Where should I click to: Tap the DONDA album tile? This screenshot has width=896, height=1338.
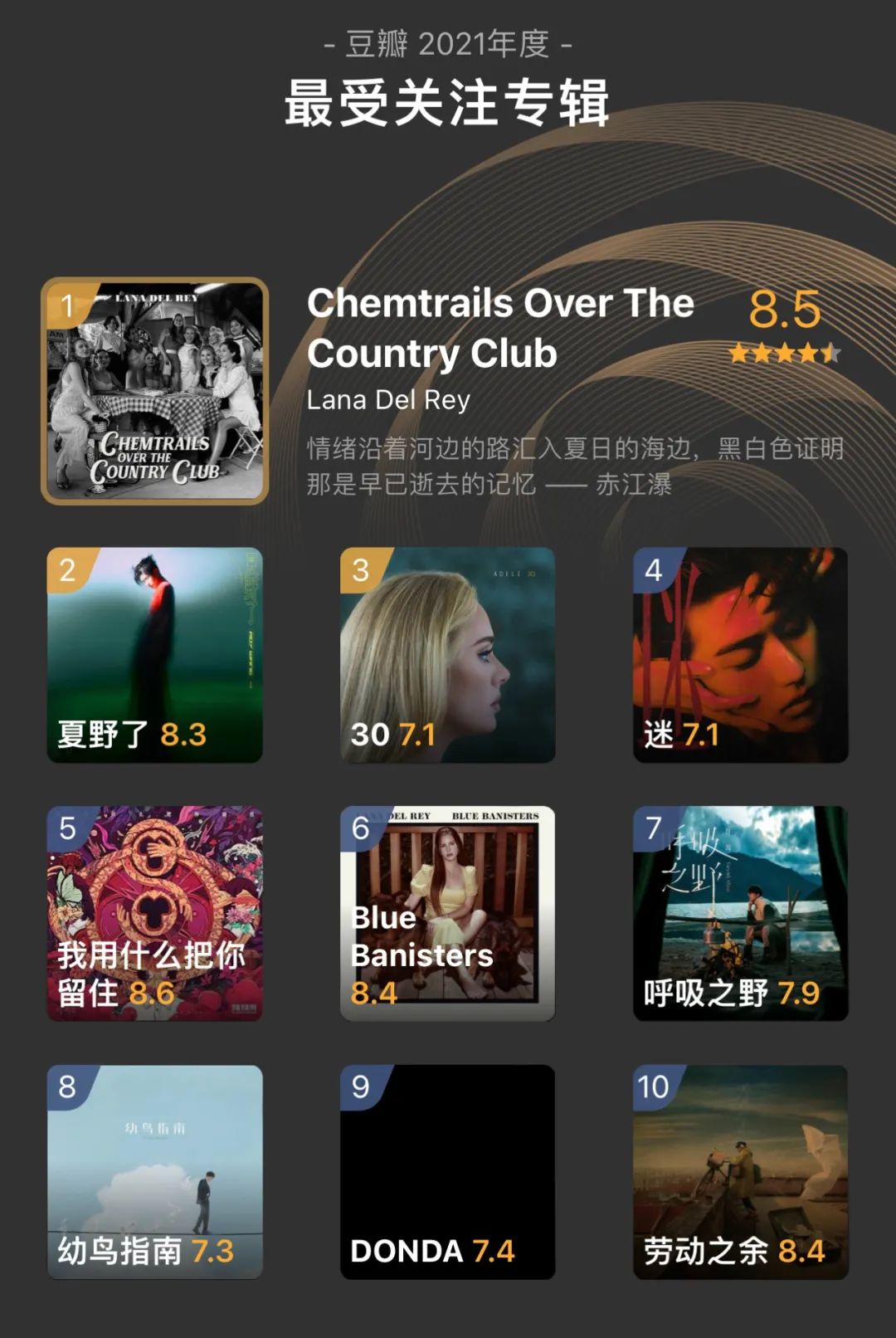tap(448, 1171)
